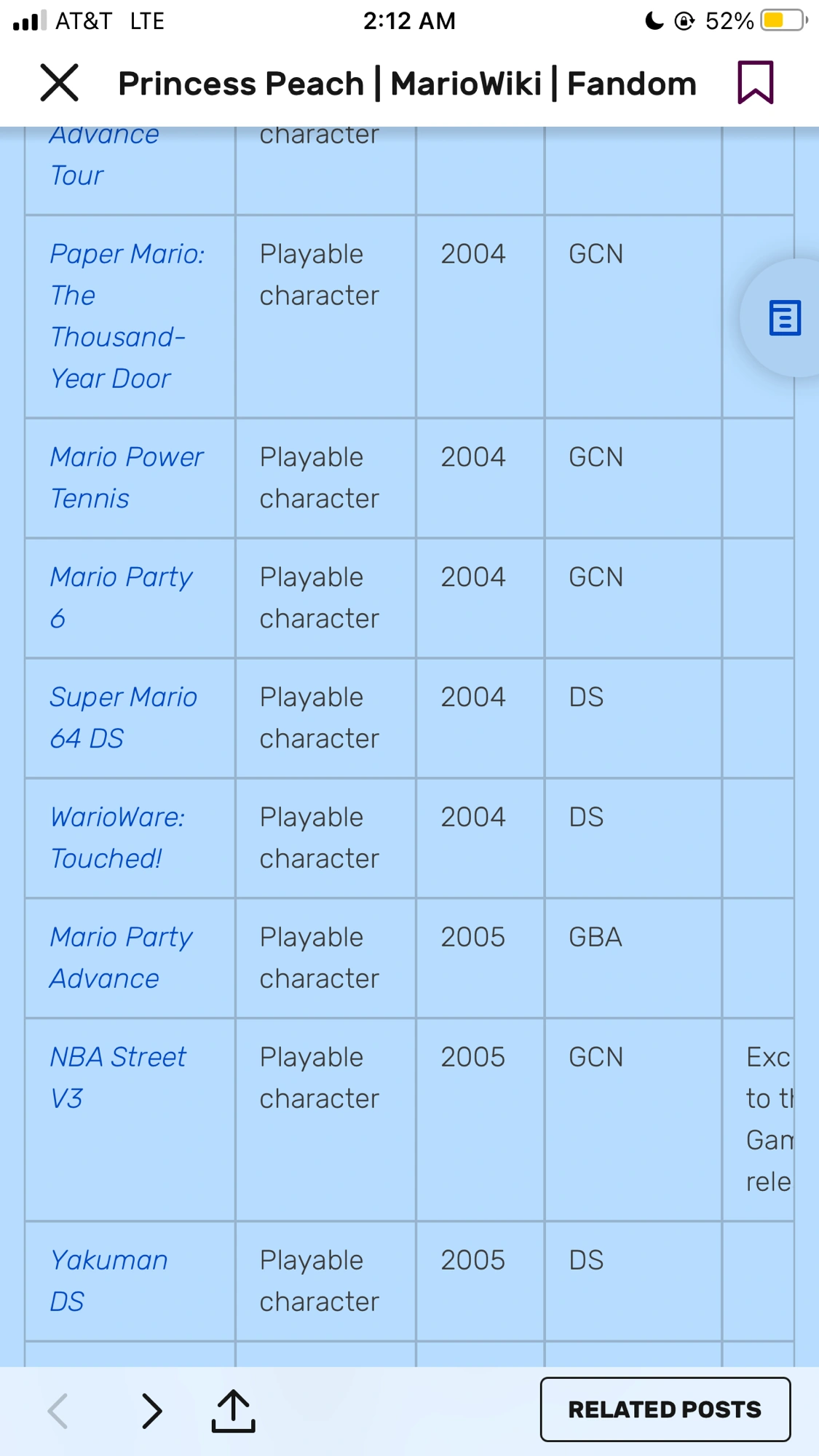
Task: Follow the Mario Party 6 link
Action: click(x=120, y=597)
